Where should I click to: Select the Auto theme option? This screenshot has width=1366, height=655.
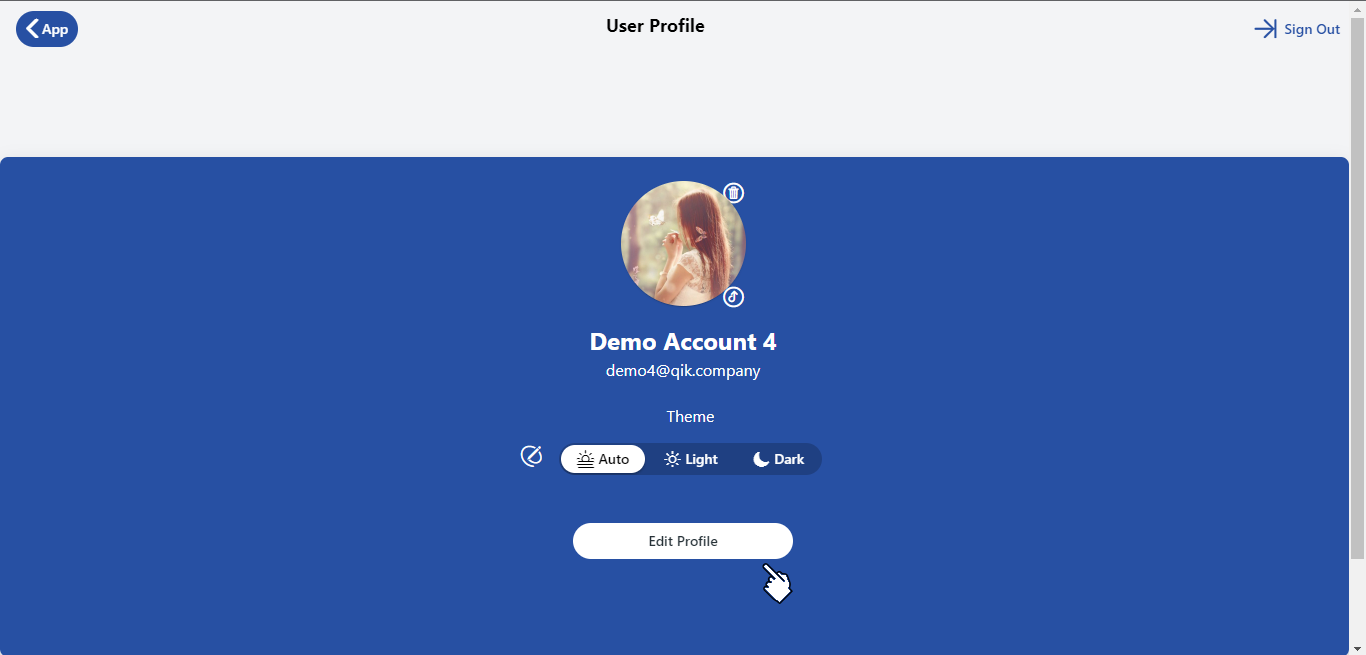point(603,459)
